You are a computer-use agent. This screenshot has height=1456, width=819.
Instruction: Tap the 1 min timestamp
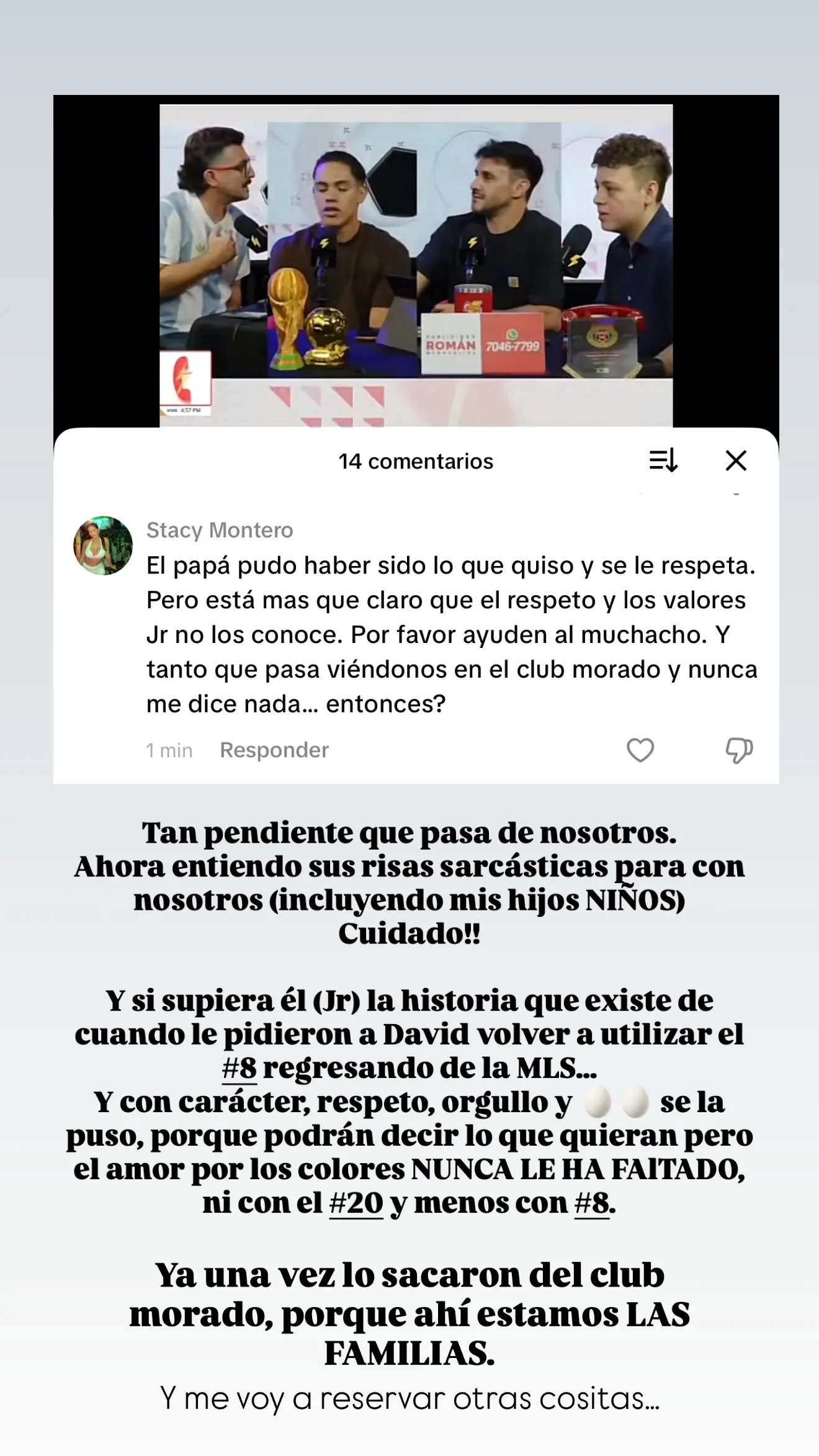pyautogui.click(x=169, y=750)
